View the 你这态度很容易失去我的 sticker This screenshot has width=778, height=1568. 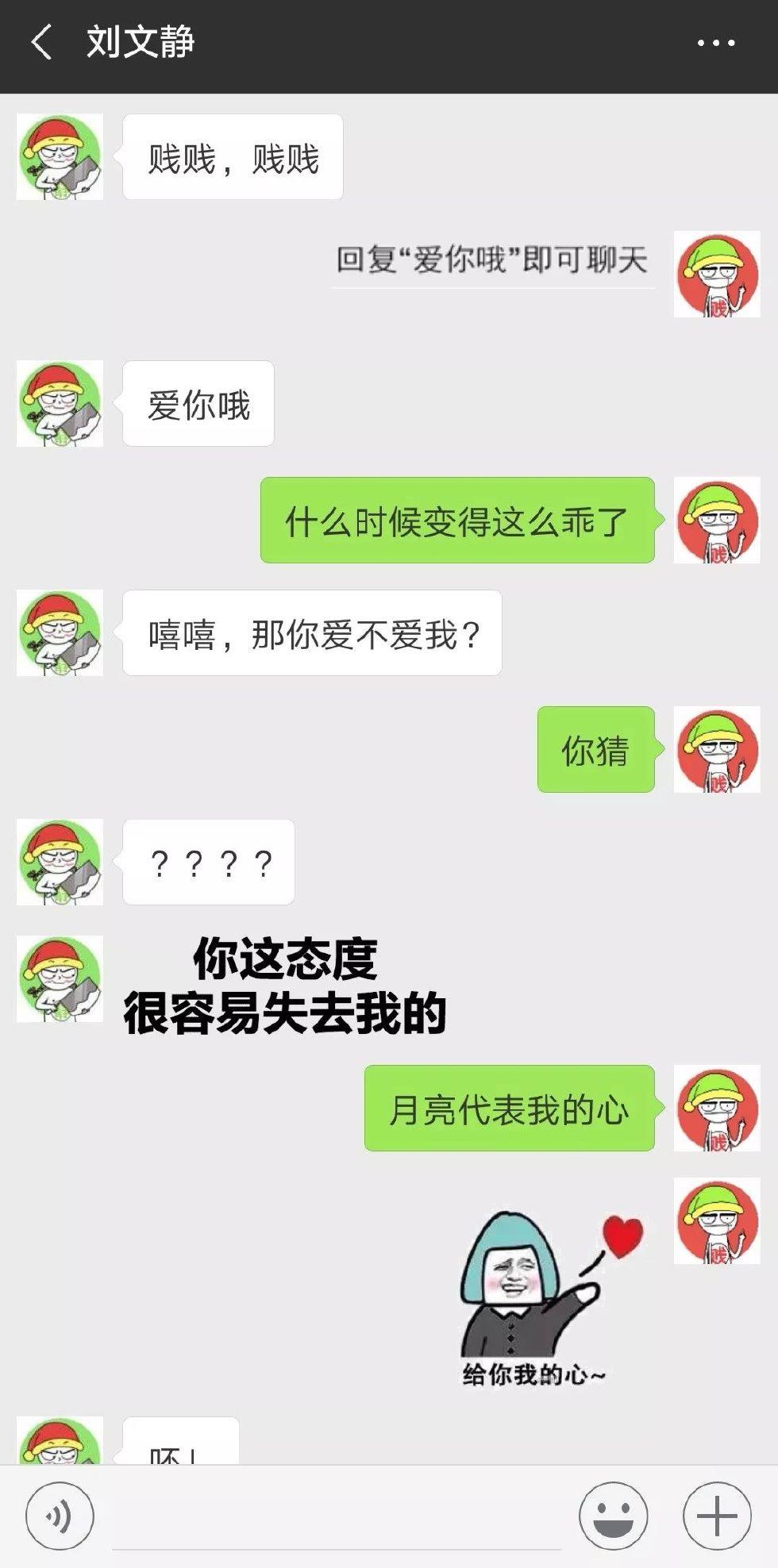[284, 986]
